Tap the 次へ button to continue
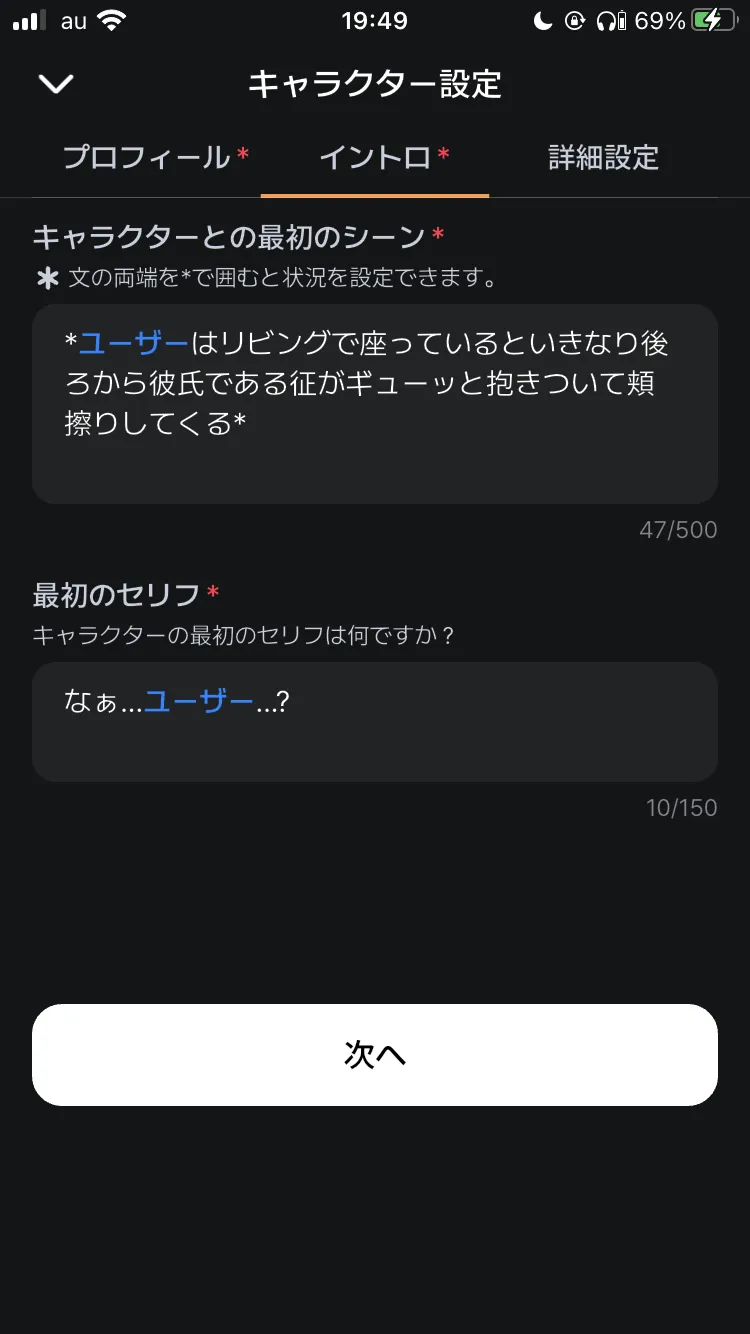The height and width of the screenshot is (1334, 750). click(375, 1055)
